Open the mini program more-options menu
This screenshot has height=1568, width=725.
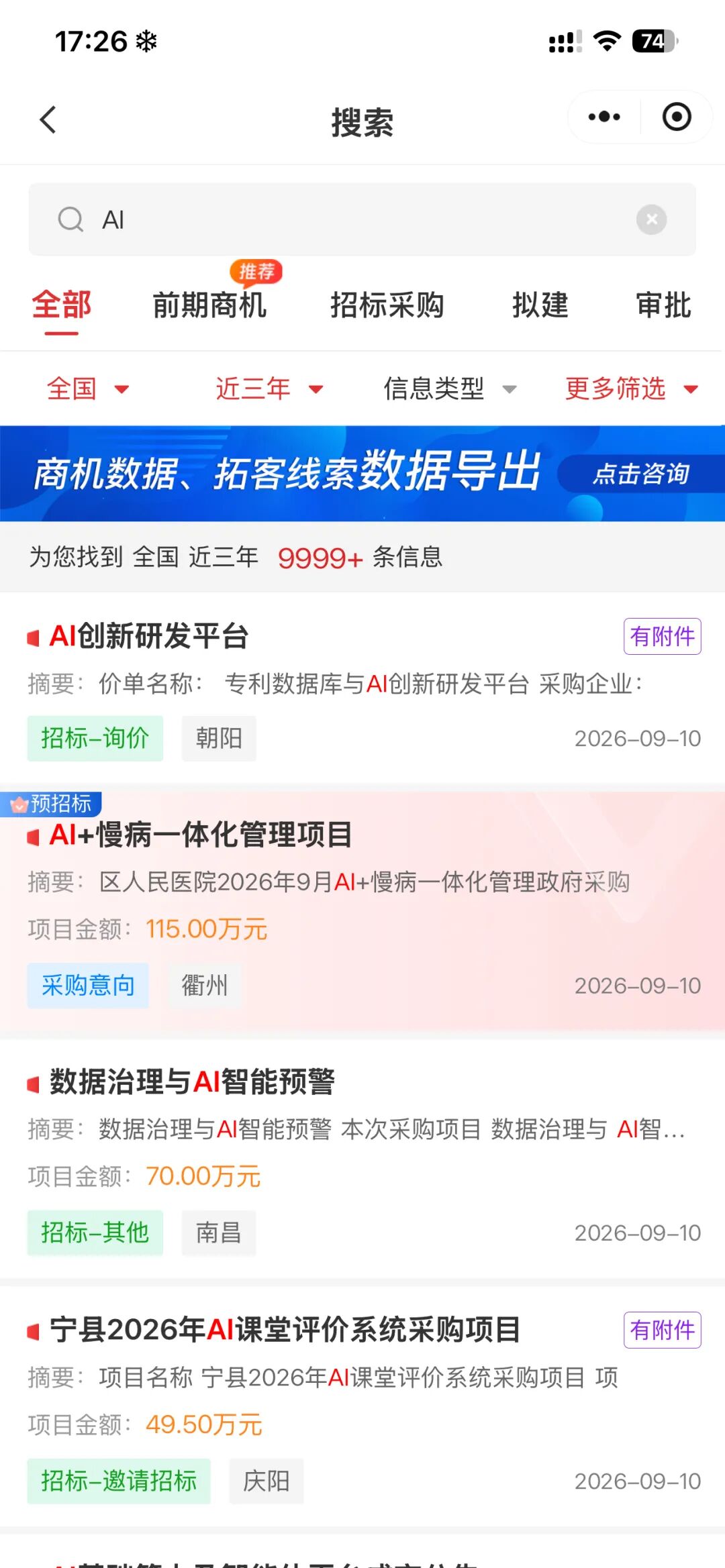(x=604, y=117)
